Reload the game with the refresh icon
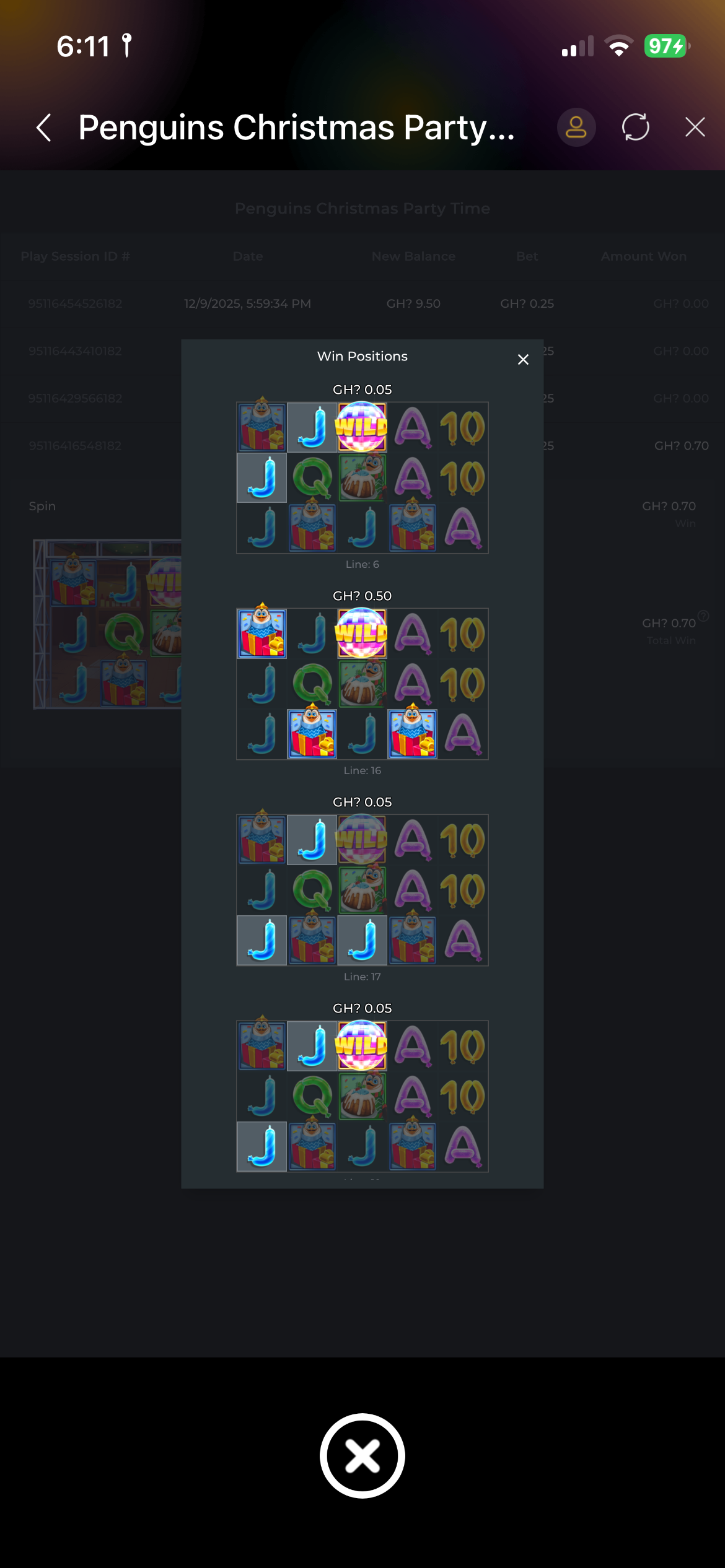 [x=635, y=128]
